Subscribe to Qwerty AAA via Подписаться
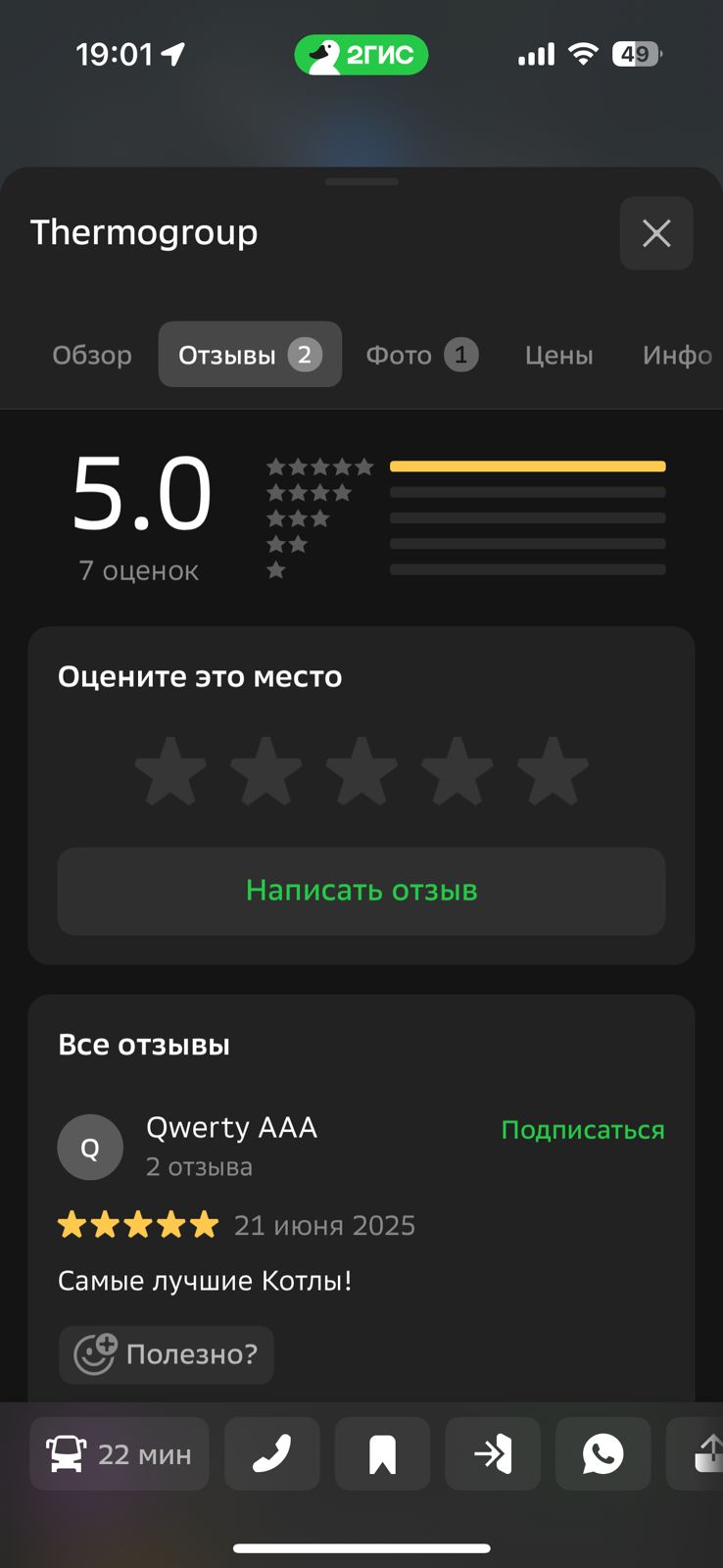The height and width of the screenshot is (1568, 723). tap(582, 1130)
